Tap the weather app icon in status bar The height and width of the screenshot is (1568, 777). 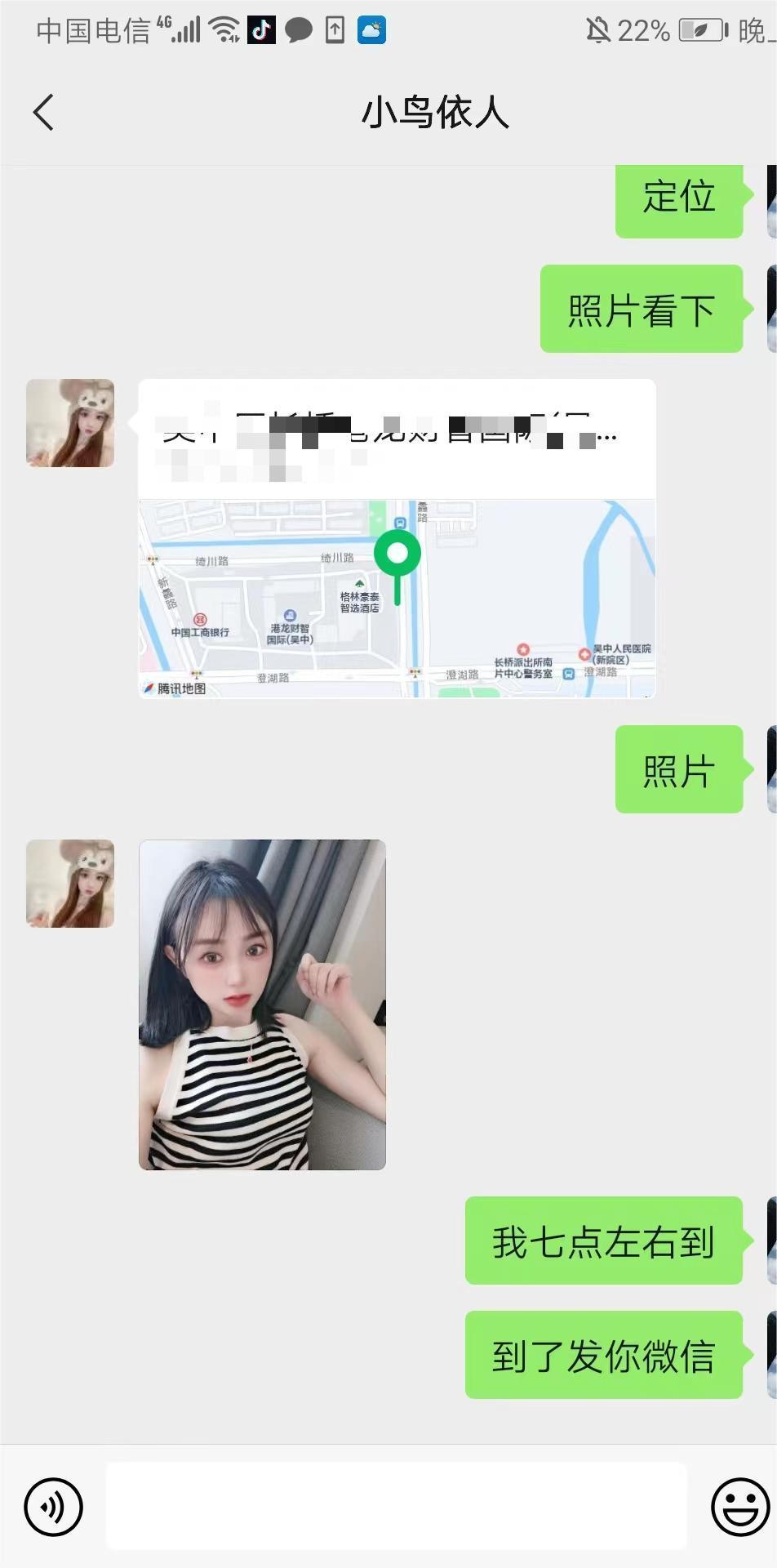click(371, 30)
